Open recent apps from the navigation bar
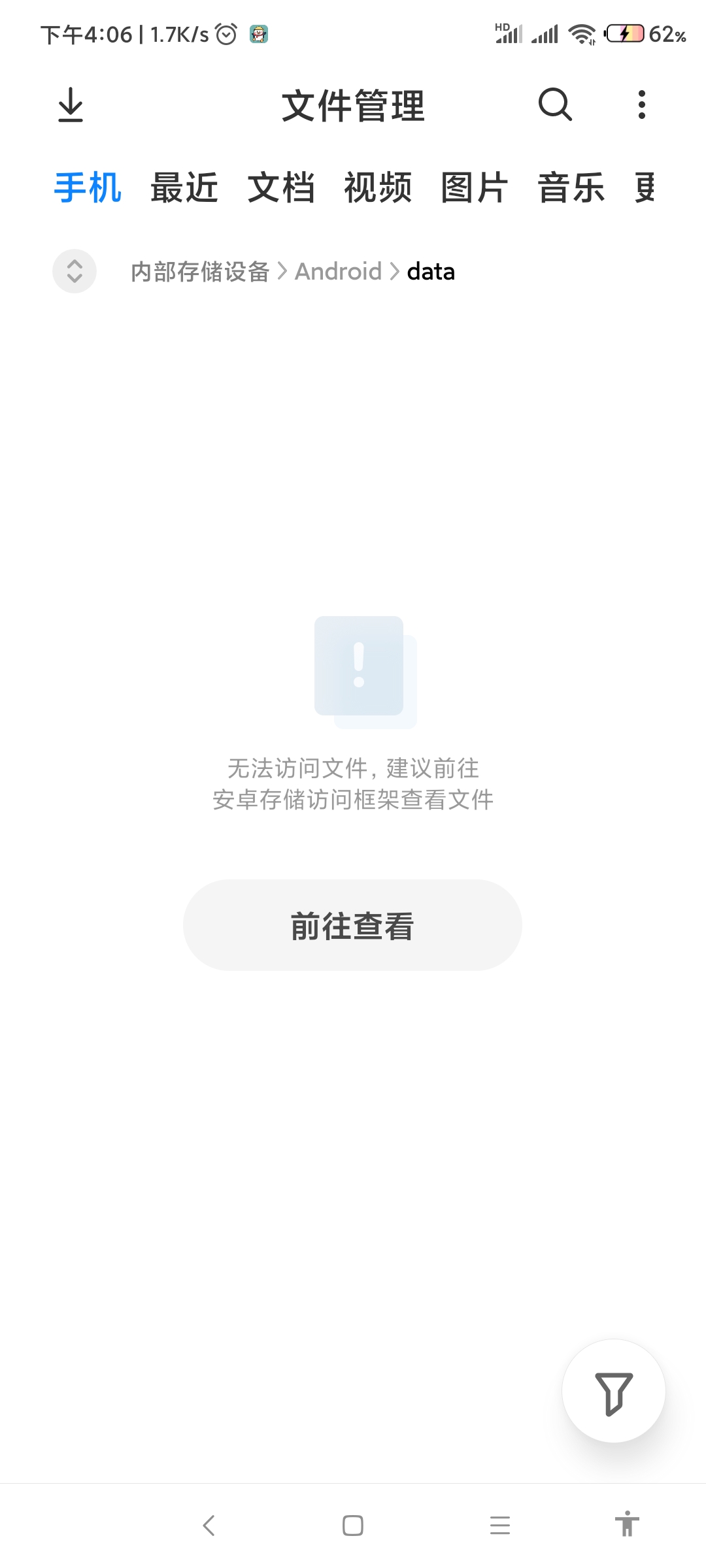This screenshot has width=706, height=1568. [500, 1526]
